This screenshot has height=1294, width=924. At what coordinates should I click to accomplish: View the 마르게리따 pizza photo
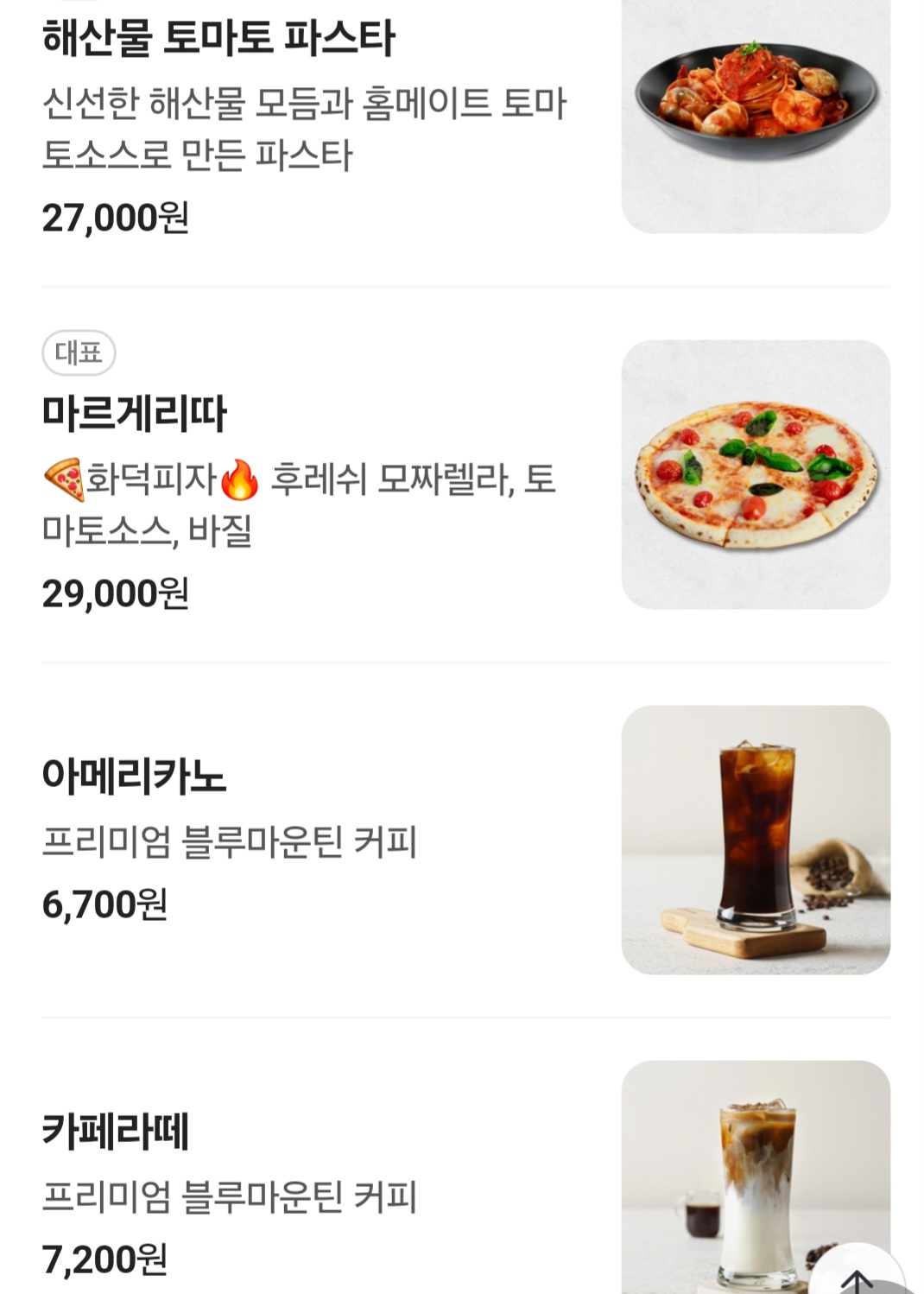point(756,474)
